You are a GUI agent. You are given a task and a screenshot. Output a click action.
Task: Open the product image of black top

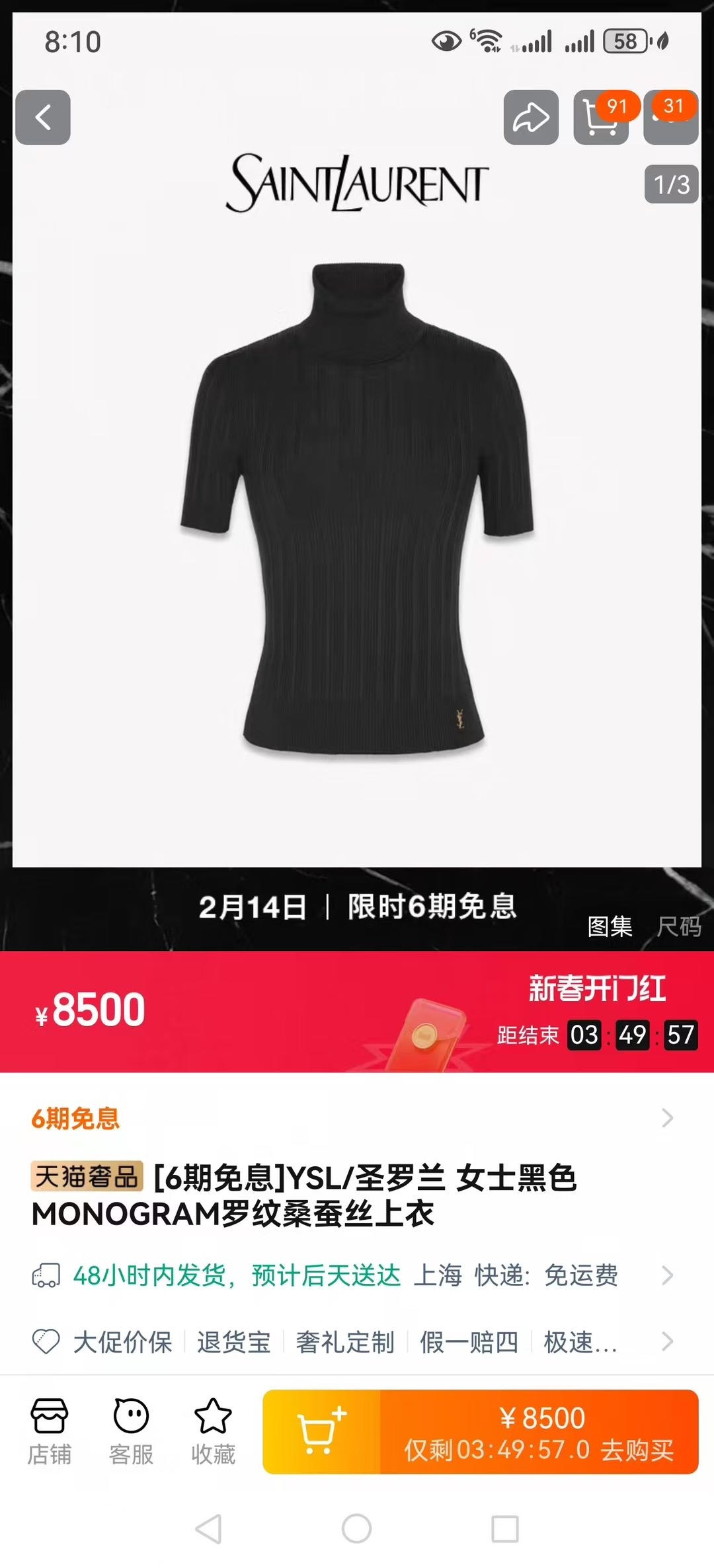point(357,509)
